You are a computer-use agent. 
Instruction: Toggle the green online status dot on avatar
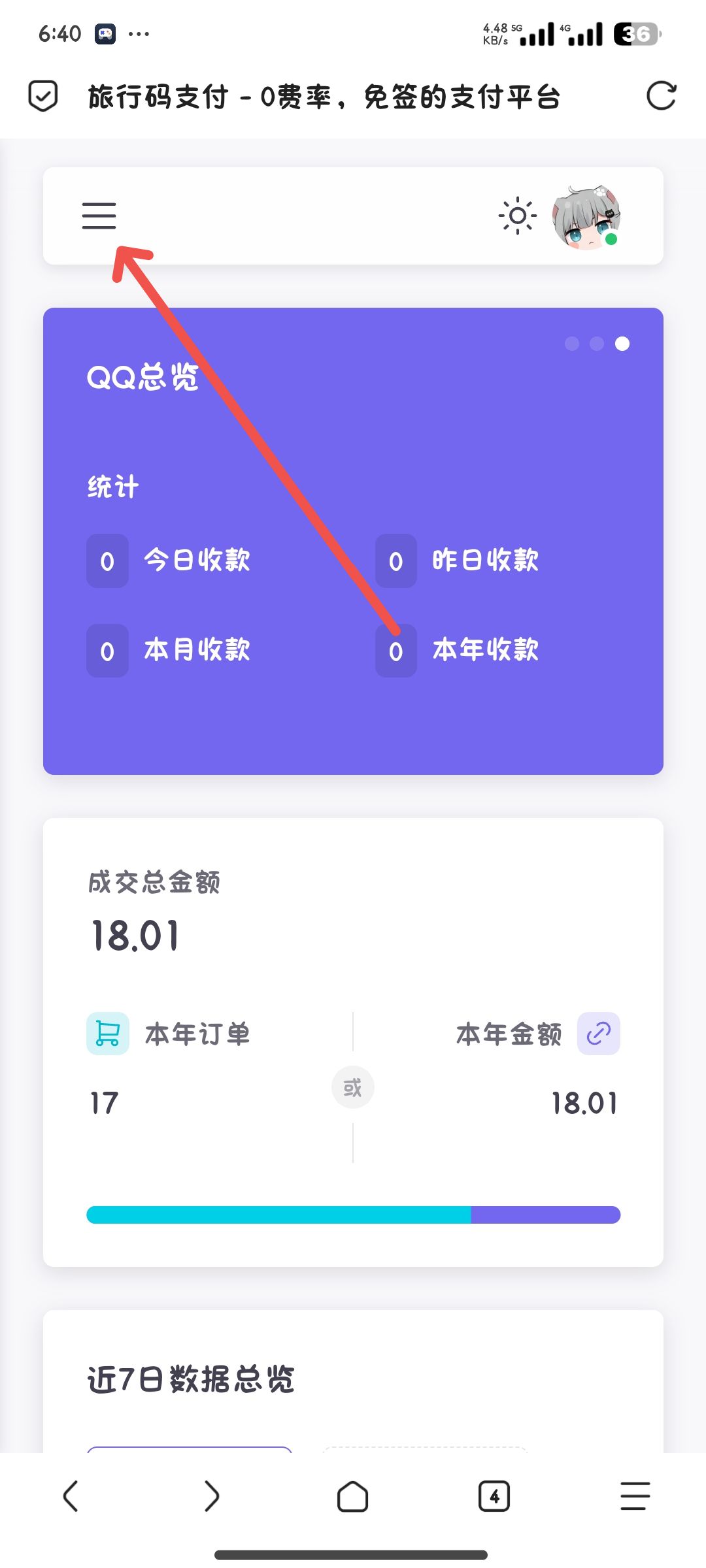point(610,238)
